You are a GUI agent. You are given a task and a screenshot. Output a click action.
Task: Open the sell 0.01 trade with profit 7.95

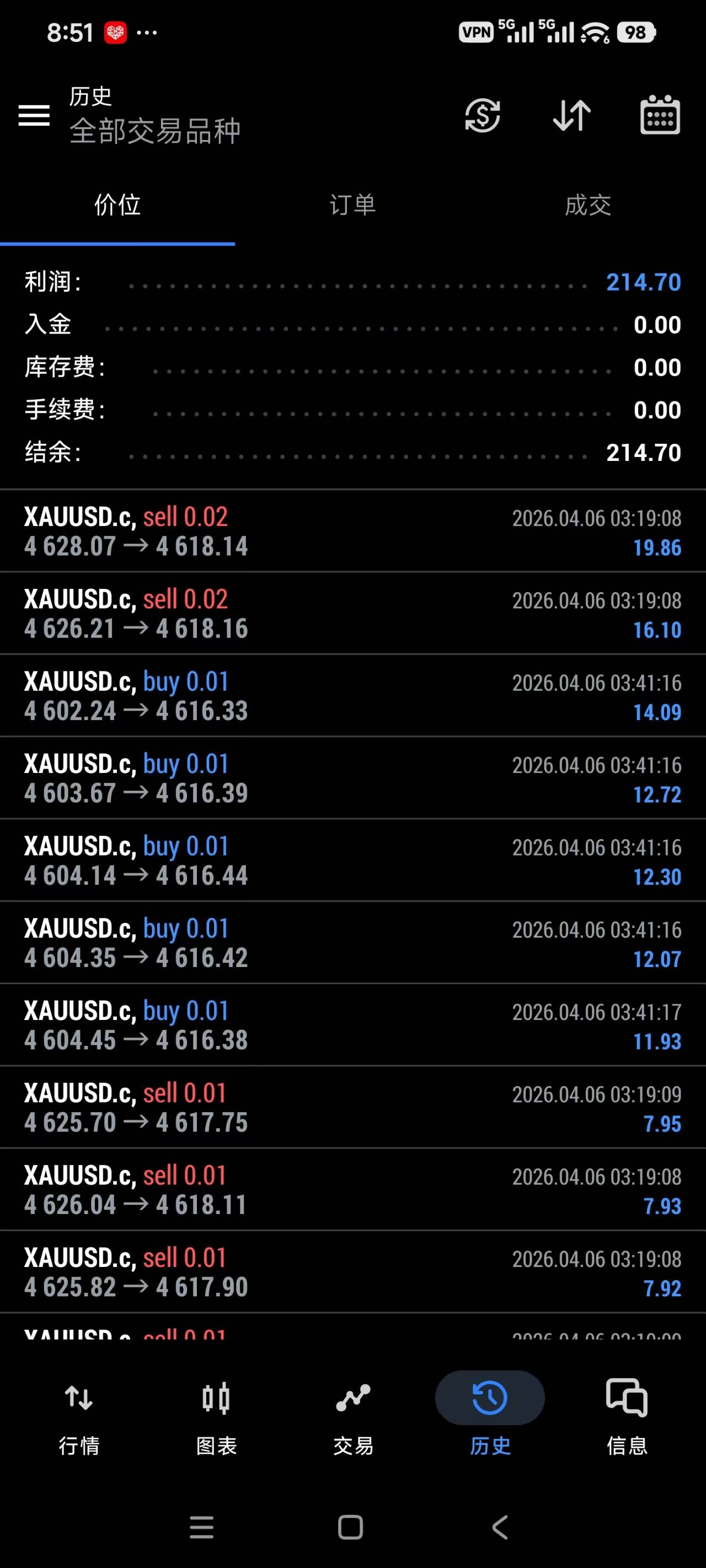[x=352, y=1107]
